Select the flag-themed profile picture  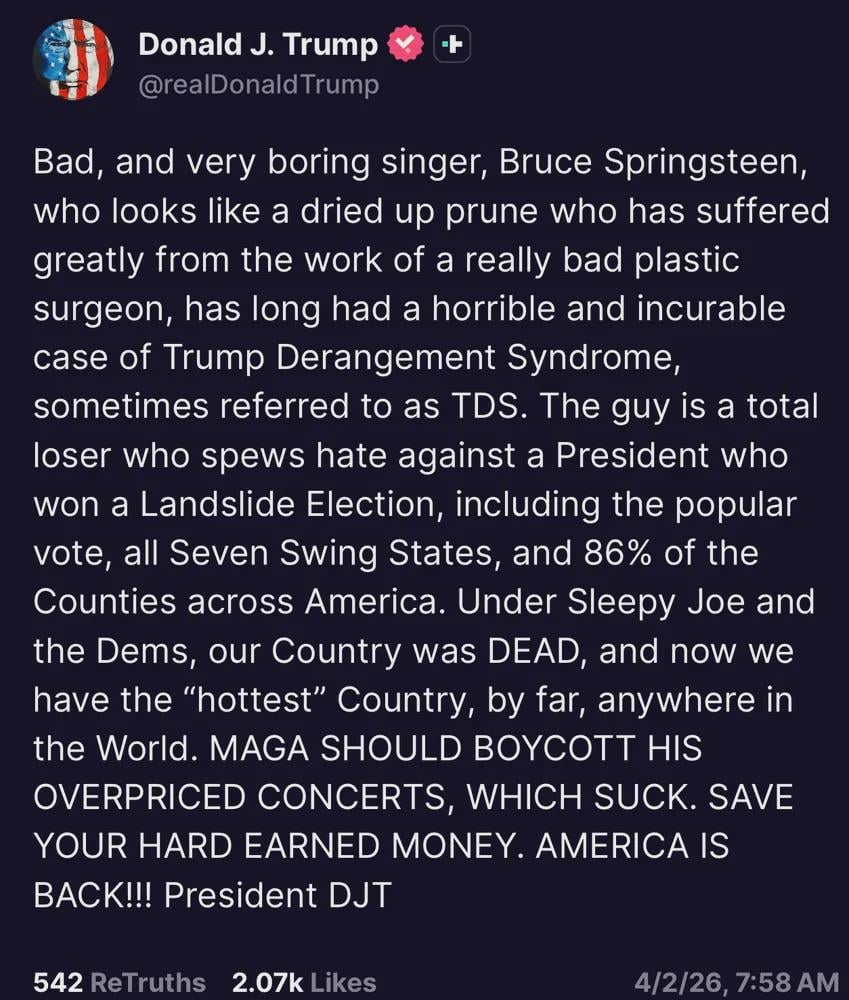[74, 59]
